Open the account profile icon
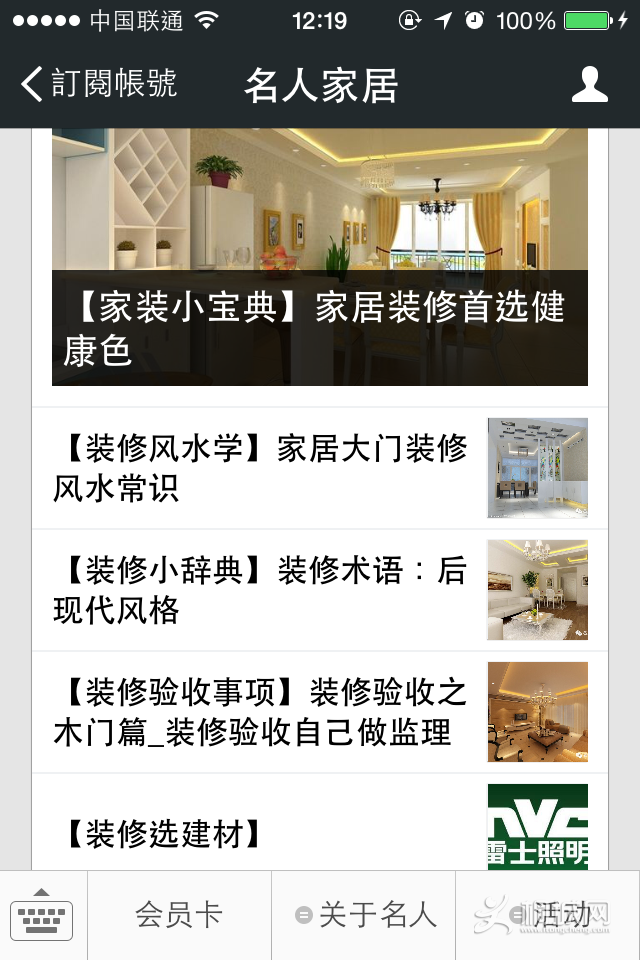Screen dimensions: 640x960 point(589,85)
